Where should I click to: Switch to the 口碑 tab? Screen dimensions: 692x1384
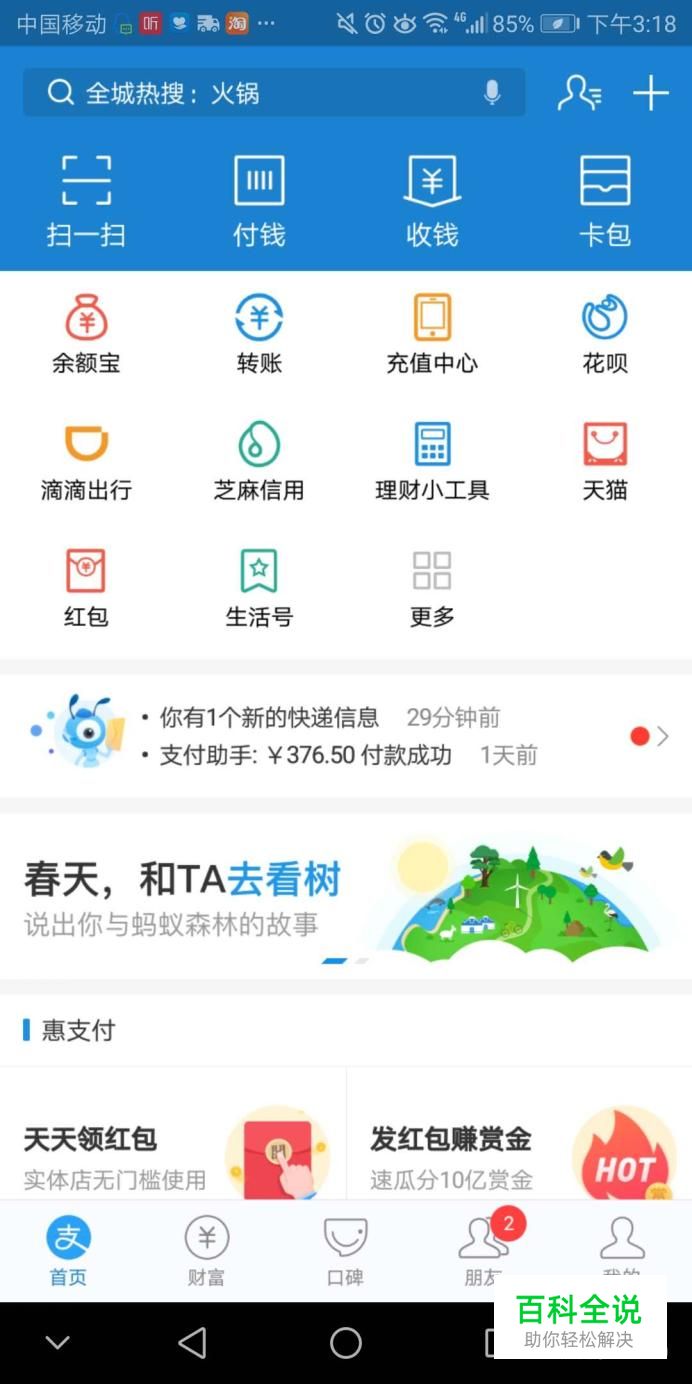click(x=345, y=1250)
